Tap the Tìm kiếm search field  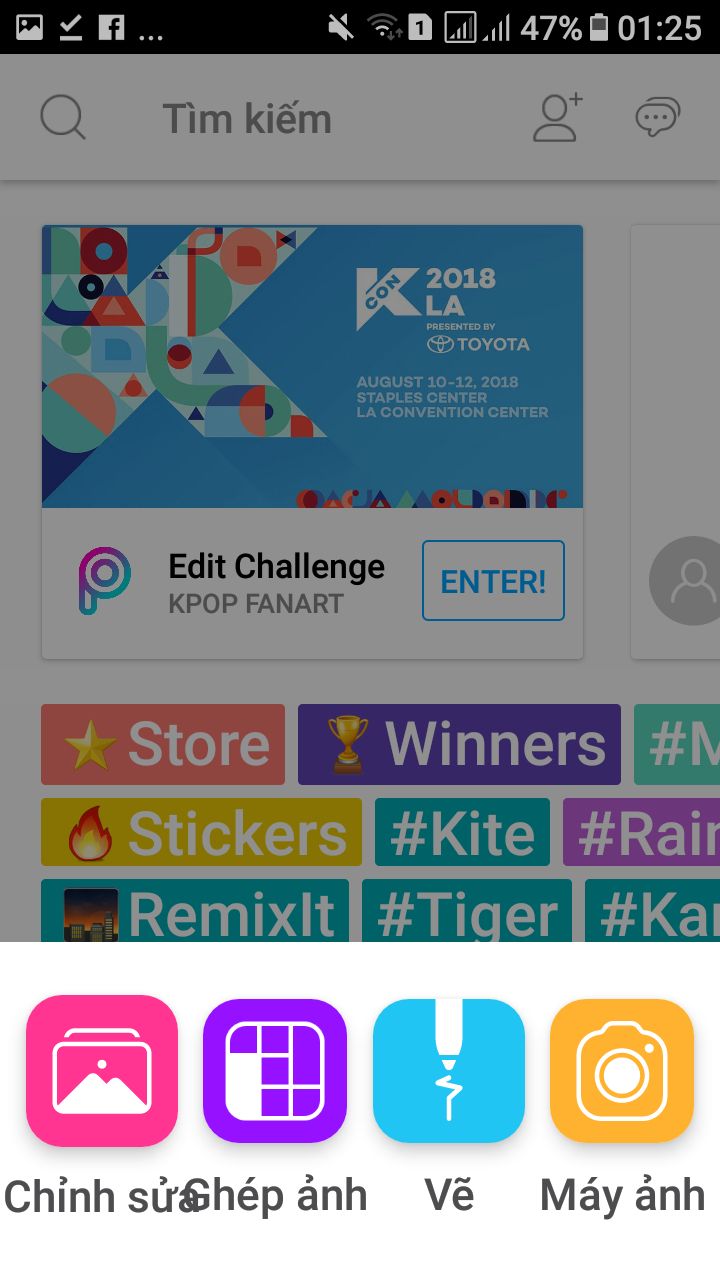coord(247,119)
